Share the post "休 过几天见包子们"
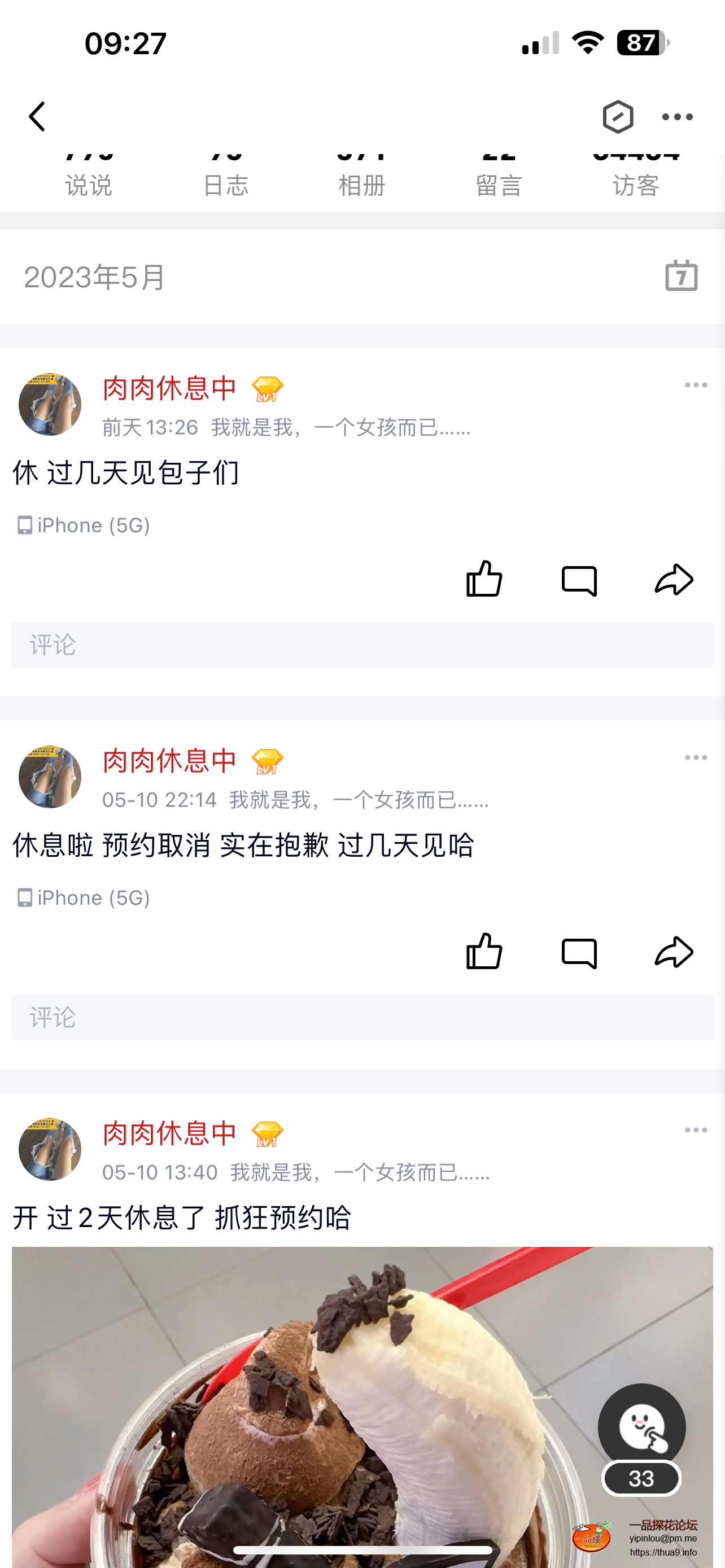Screen dimensions: 725x1568 tap(674, 579)
